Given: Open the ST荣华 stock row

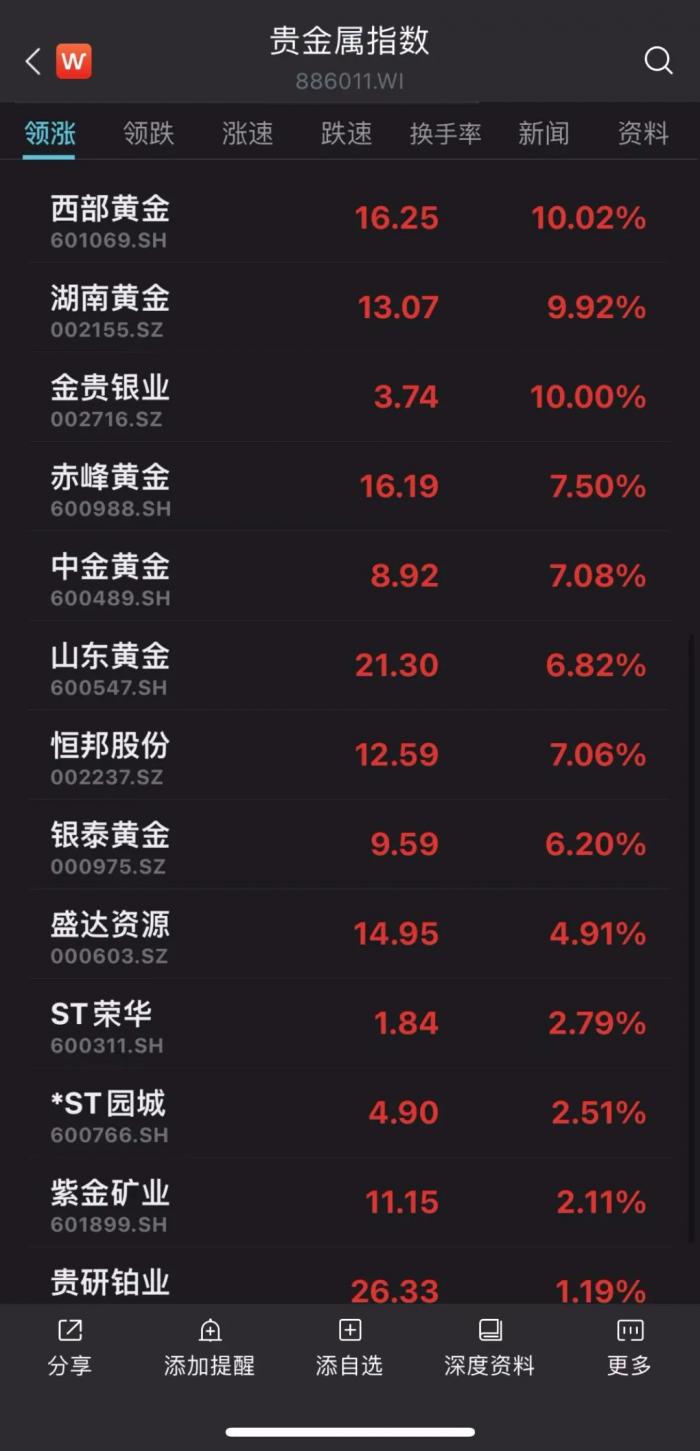Looking at the screenshot, I should coord(348,1024).
